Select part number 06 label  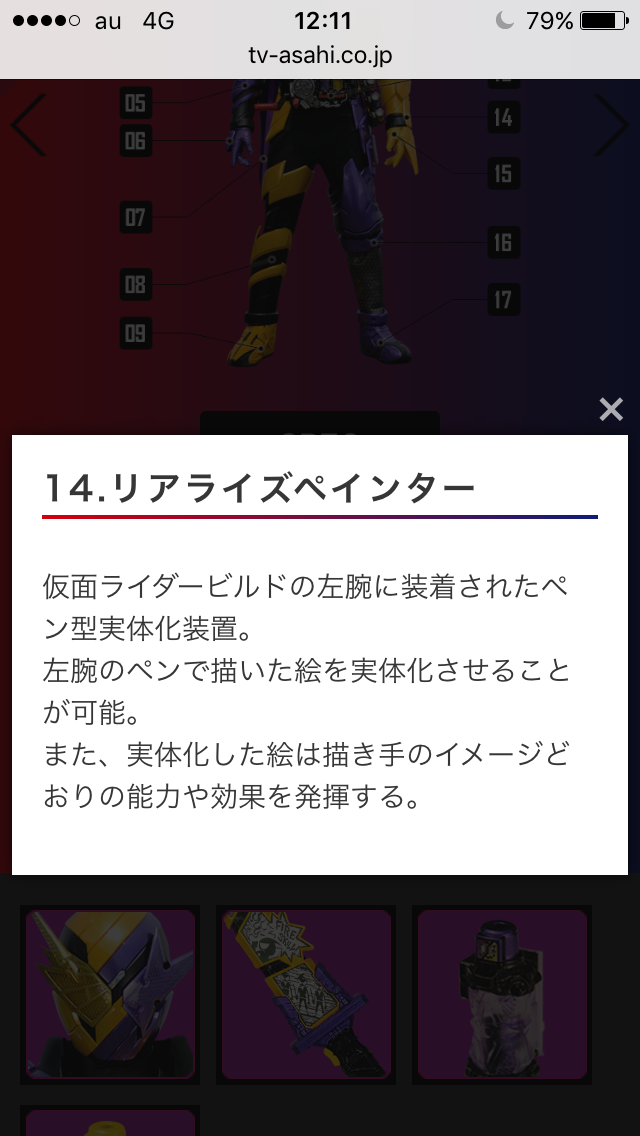[136, 141]
